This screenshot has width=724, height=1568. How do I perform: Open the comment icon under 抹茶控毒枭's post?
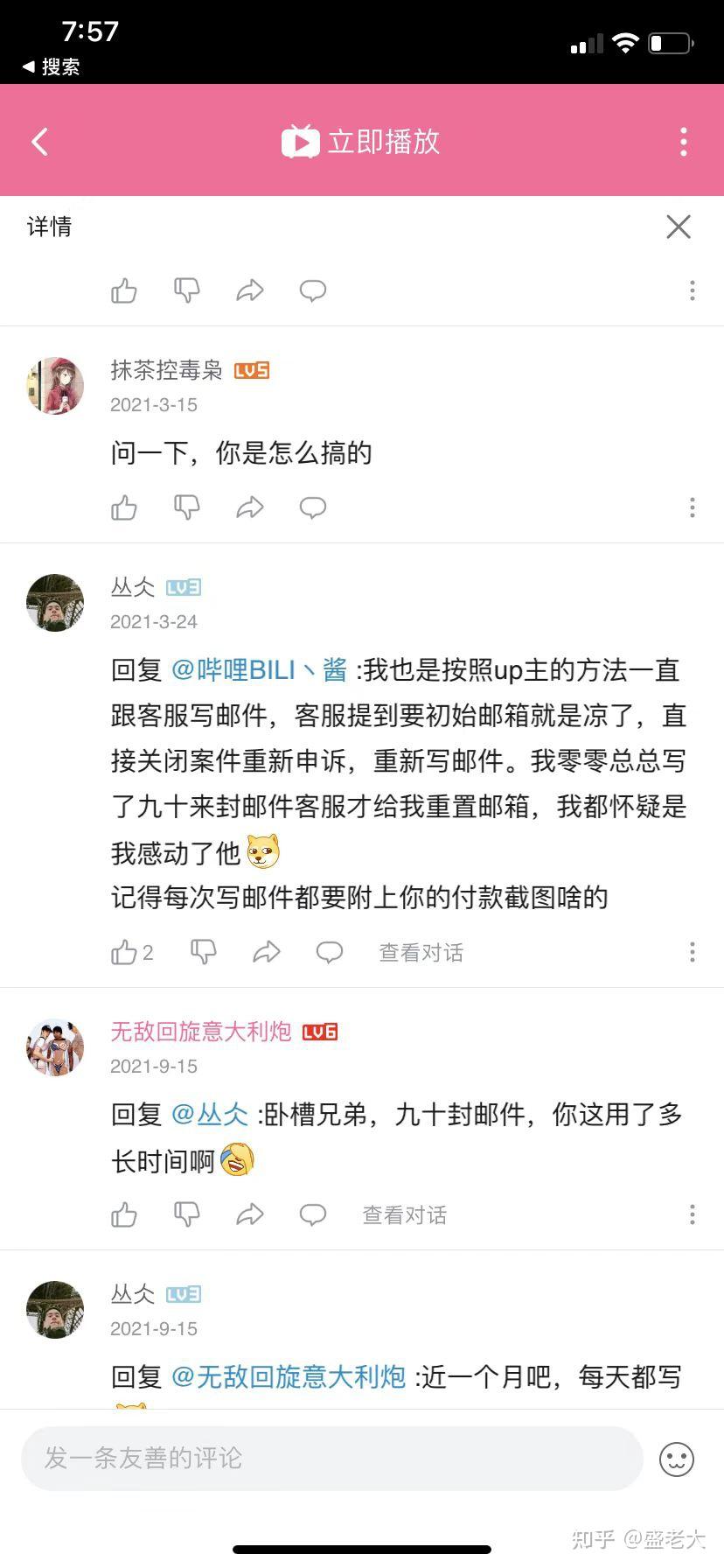(x=312, y=507)
